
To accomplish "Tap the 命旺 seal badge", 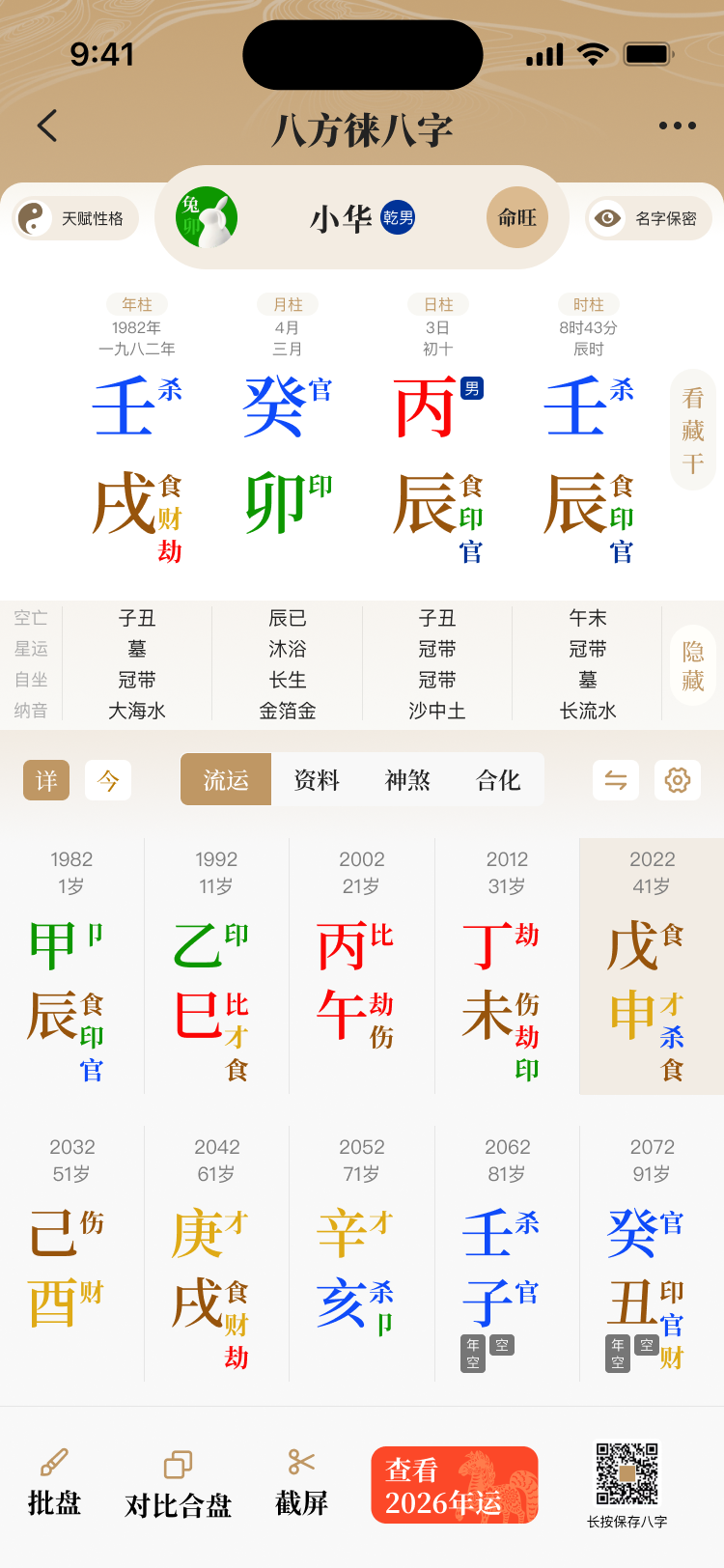I will tap(518, 217).
